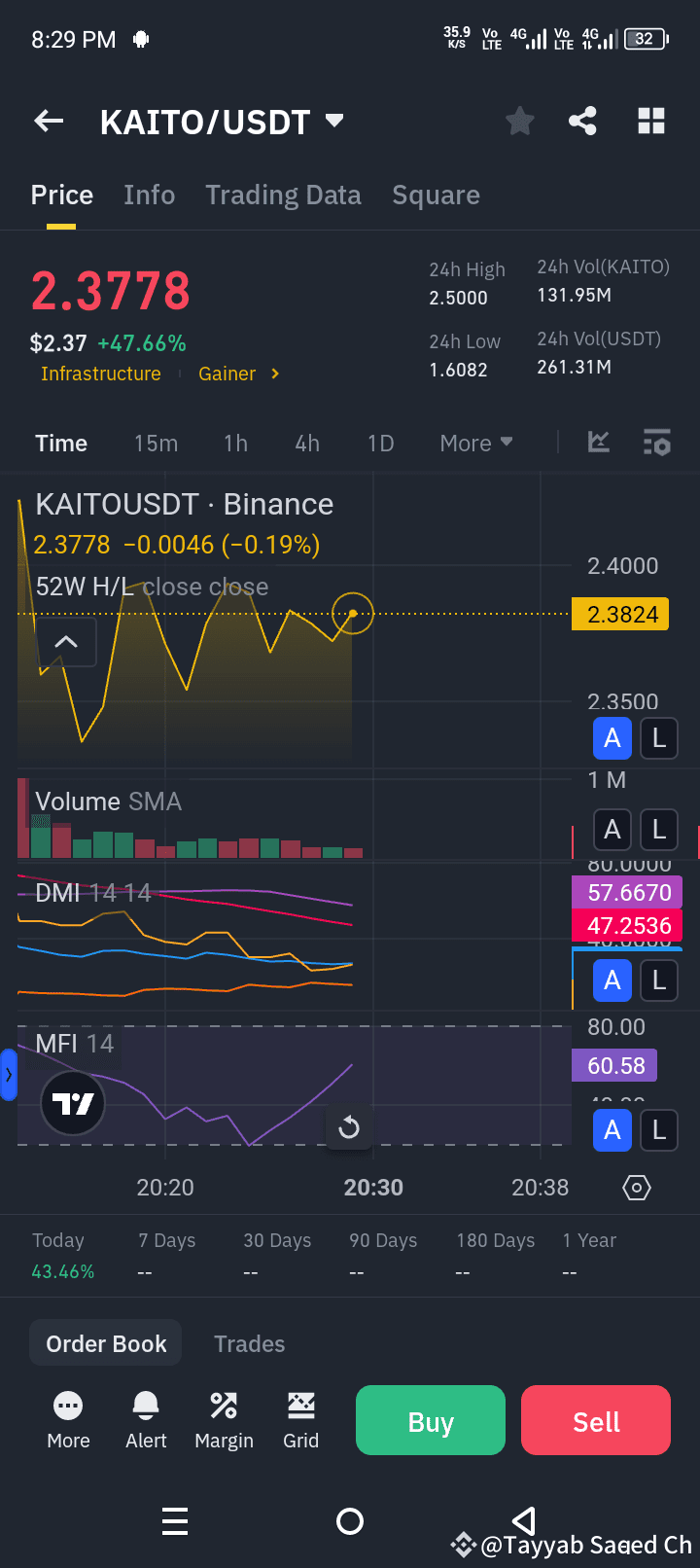
Task: Refresh the chart with the reload icon
Action: pos(349,1127)
